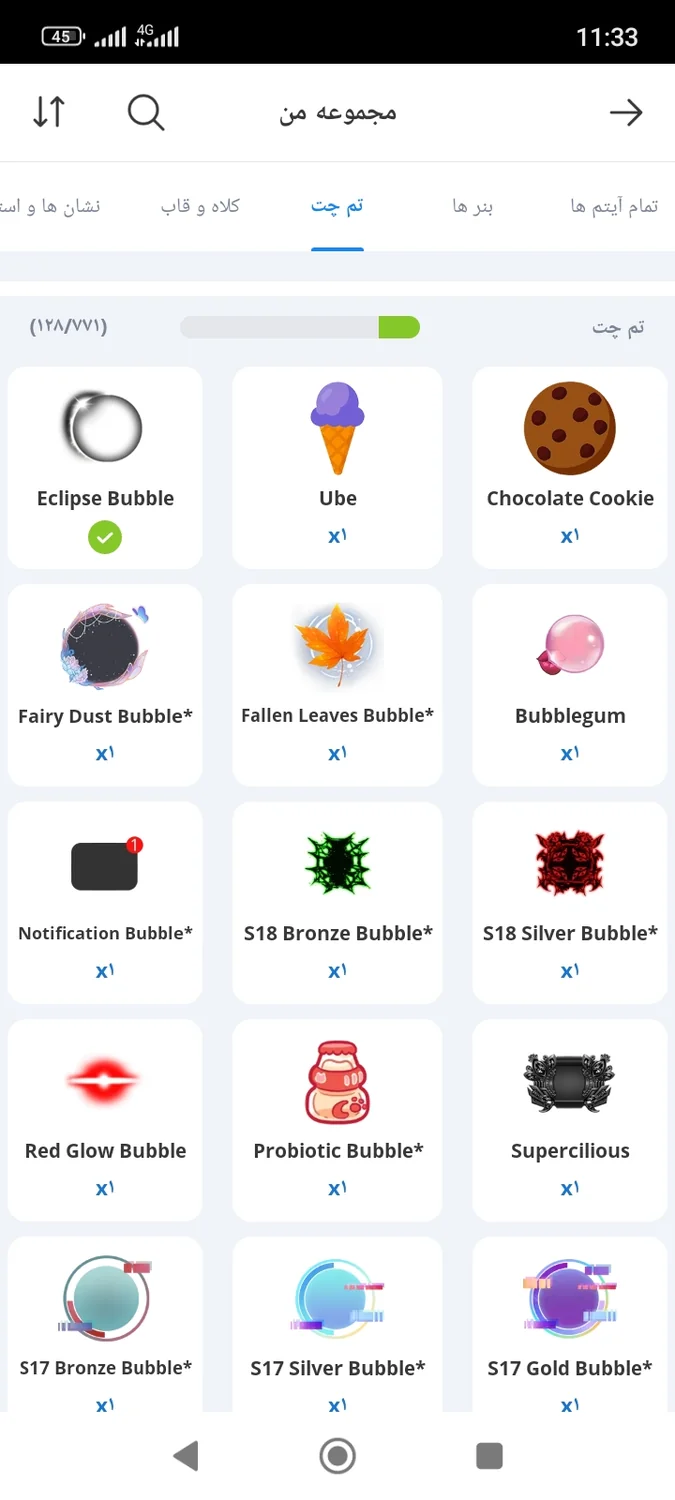Select the Probiotic Bubble item
This screenshot has height=1500, width=675.
[x=337, y=1119]
